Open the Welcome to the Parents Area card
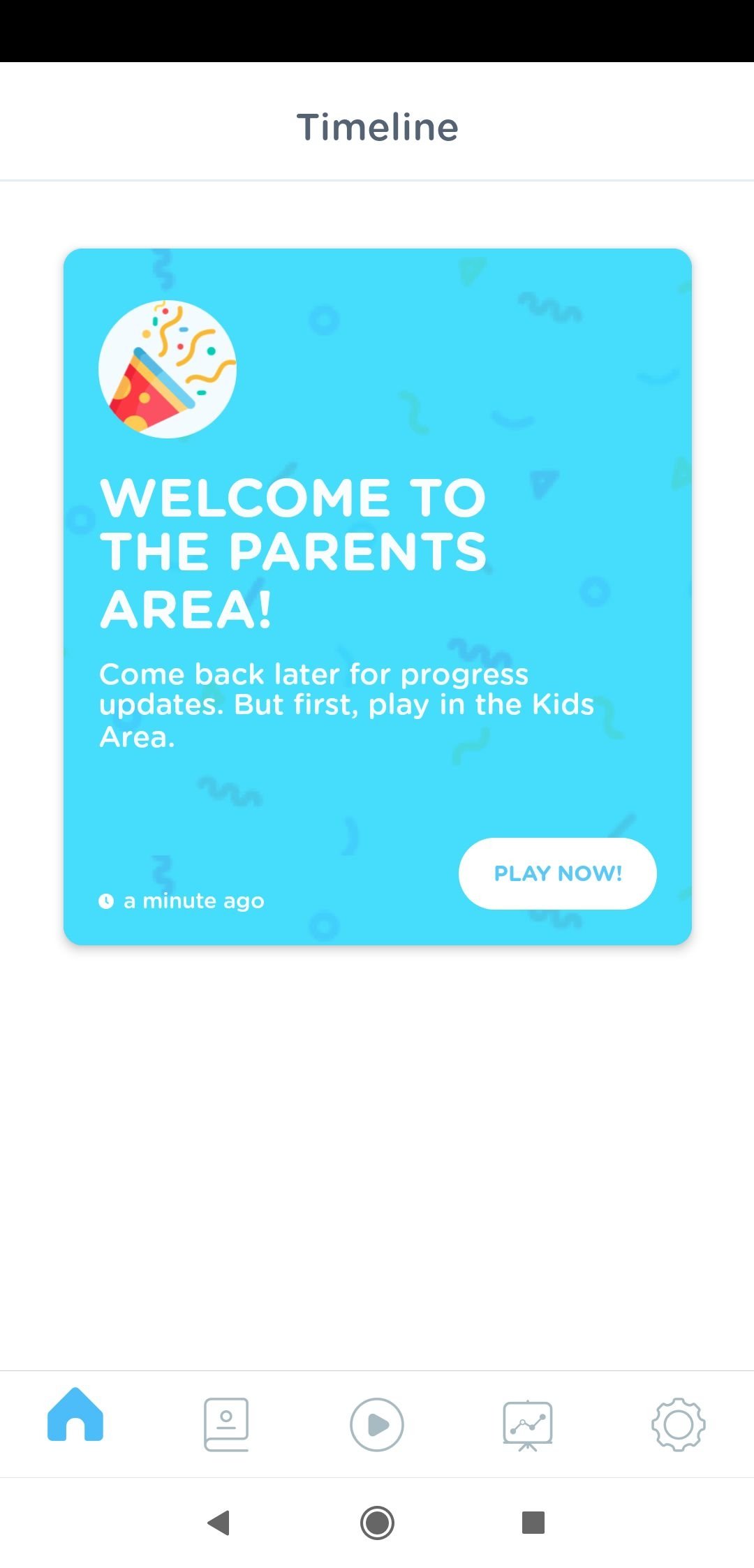Viewport: 754px width, 1568px height. coord(377,597)
